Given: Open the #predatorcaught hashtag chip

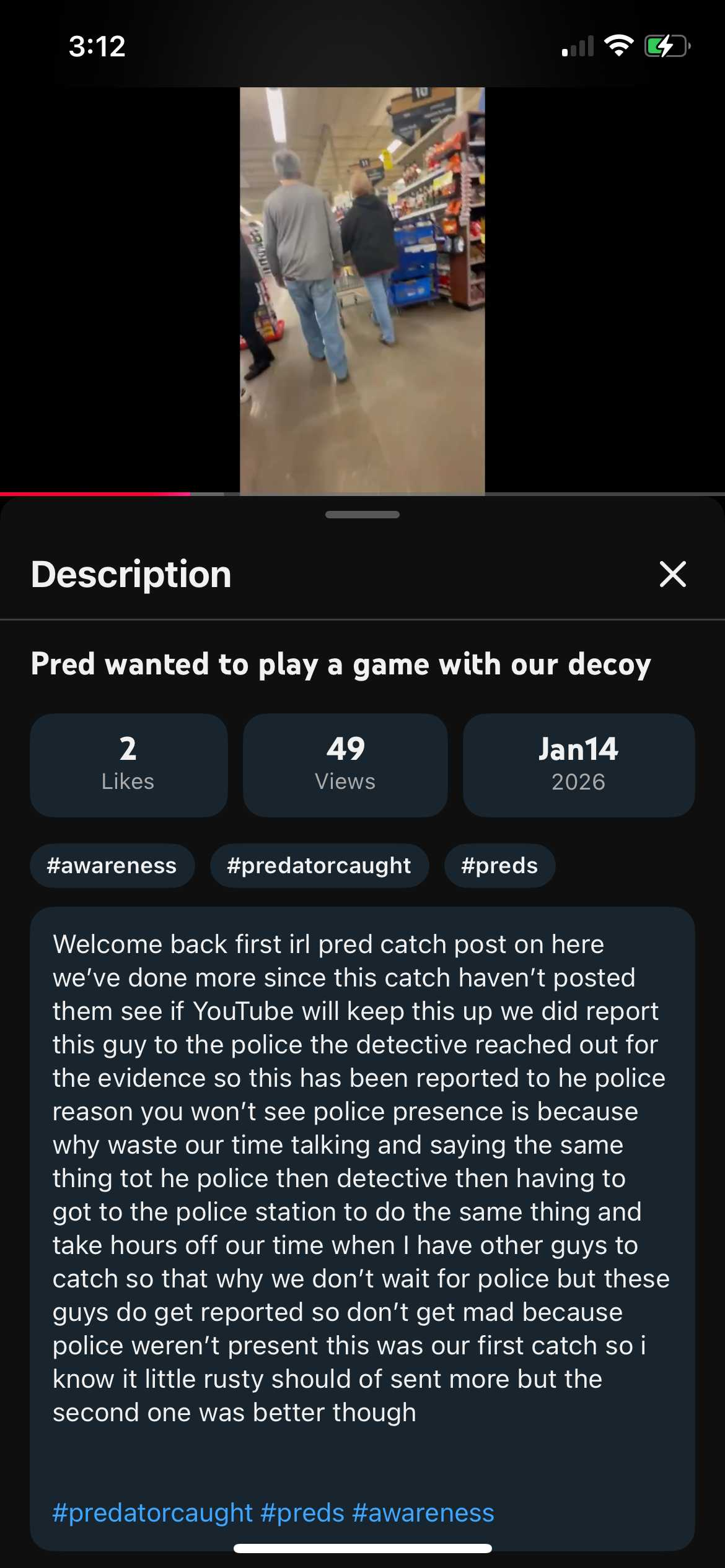Looking at the screenshot, I should click(319, 865).
